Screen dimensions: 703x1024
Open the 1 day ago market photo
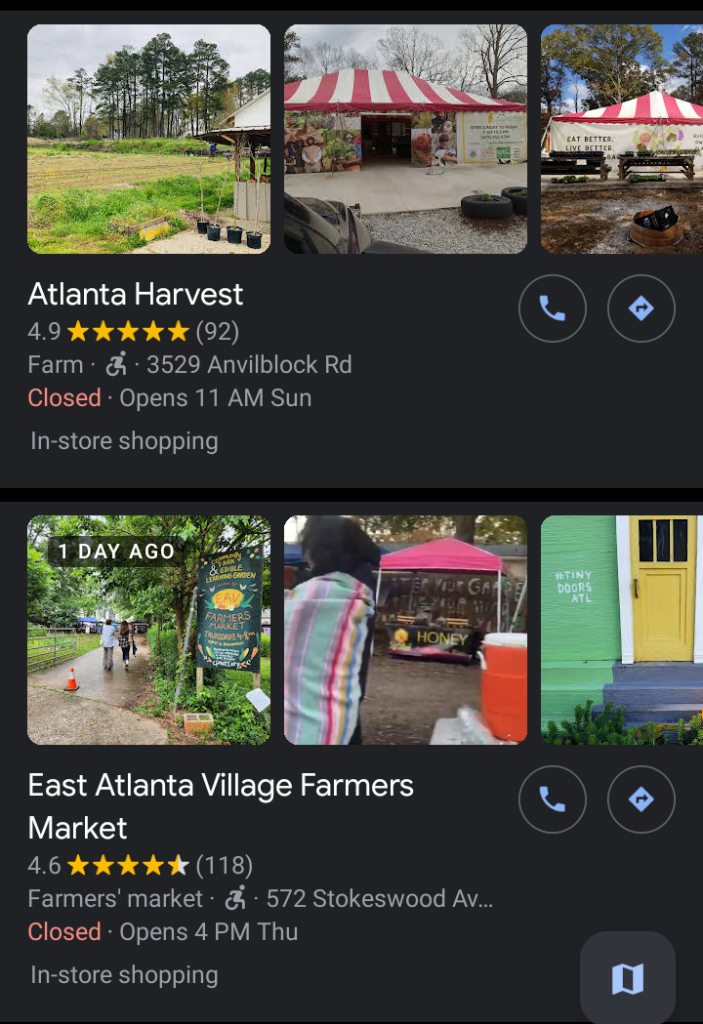pos(148,630)
